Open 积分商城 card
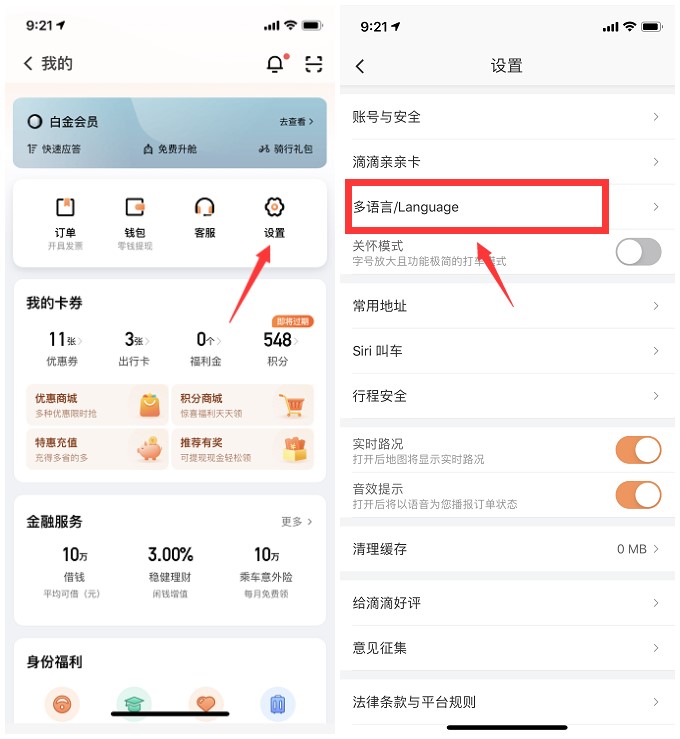This screenshot has height=739, width=680. tap(242, 405)
